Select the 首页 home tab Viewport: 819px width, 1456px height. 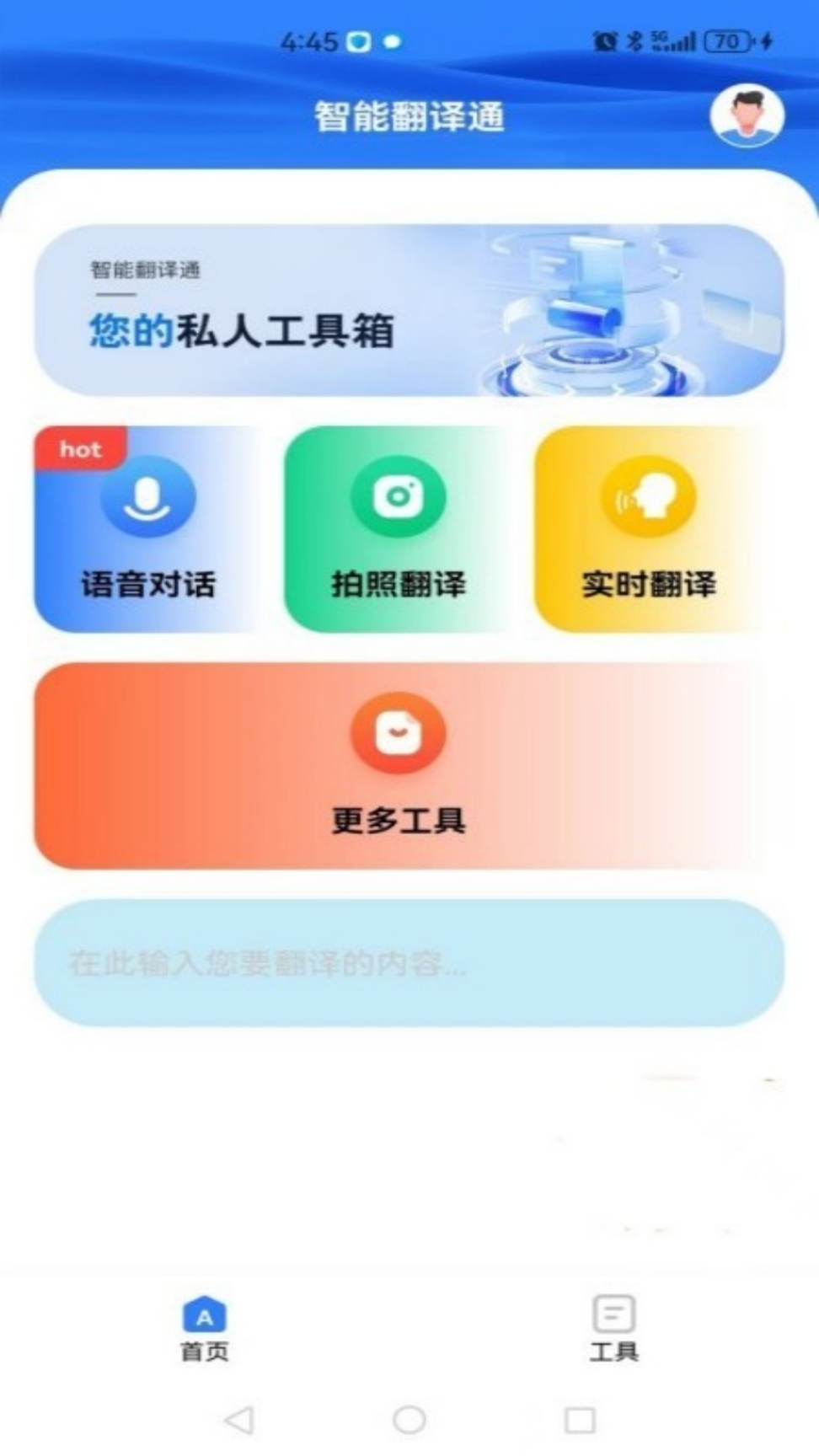click(205, 1329)
